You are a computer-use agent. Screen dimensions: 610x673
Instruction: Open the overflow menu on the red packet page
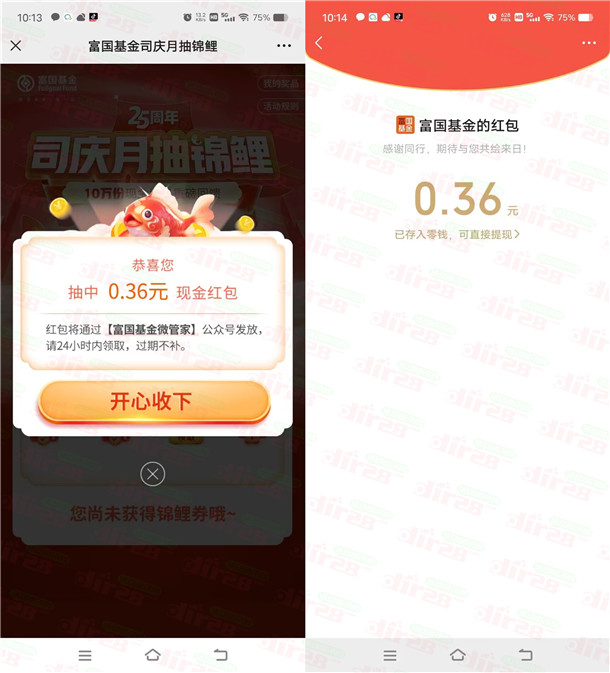point(588,43)
